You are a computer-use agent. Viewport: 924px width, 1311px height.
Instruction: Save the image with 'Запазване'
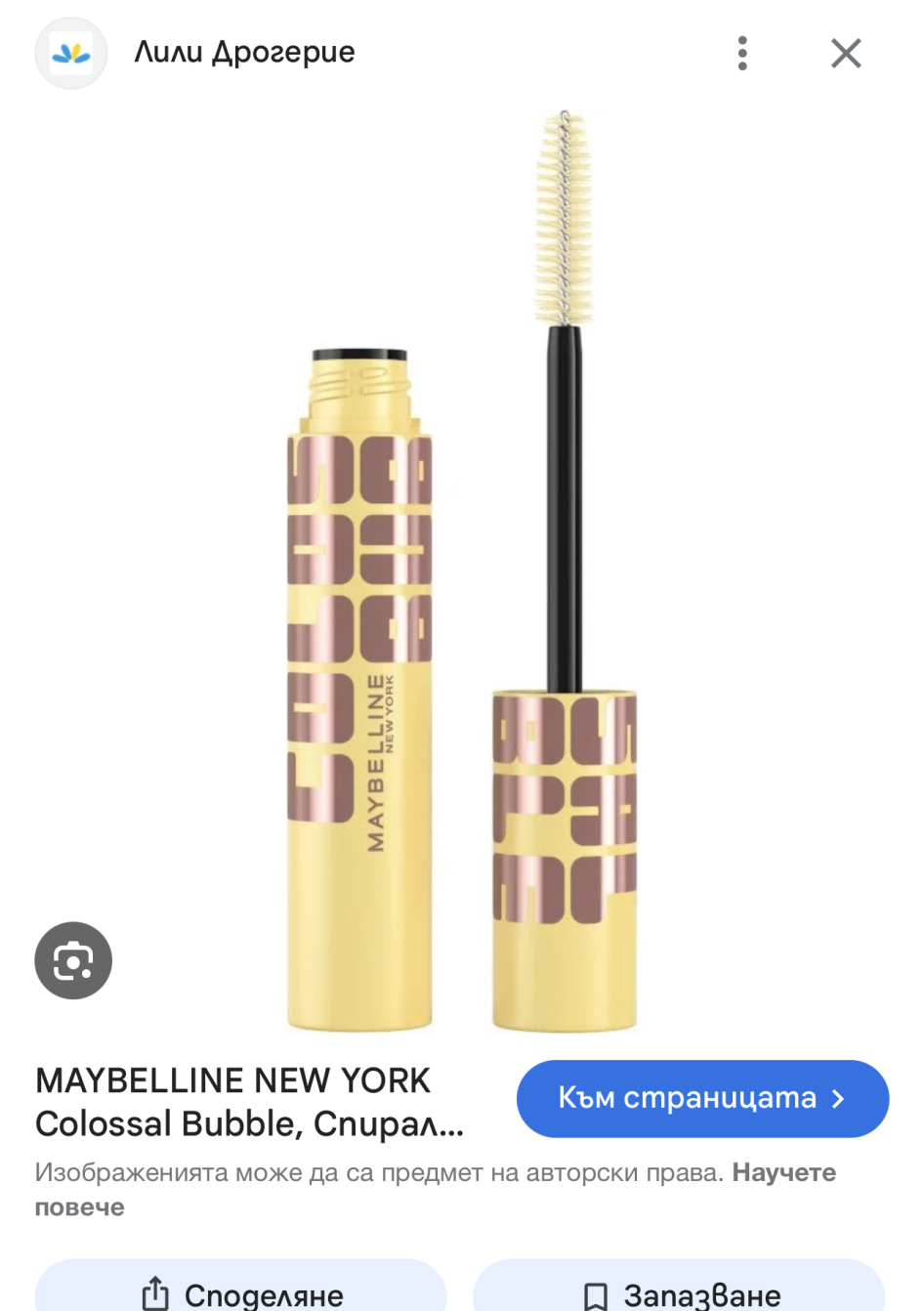(x=680, y=1290)
